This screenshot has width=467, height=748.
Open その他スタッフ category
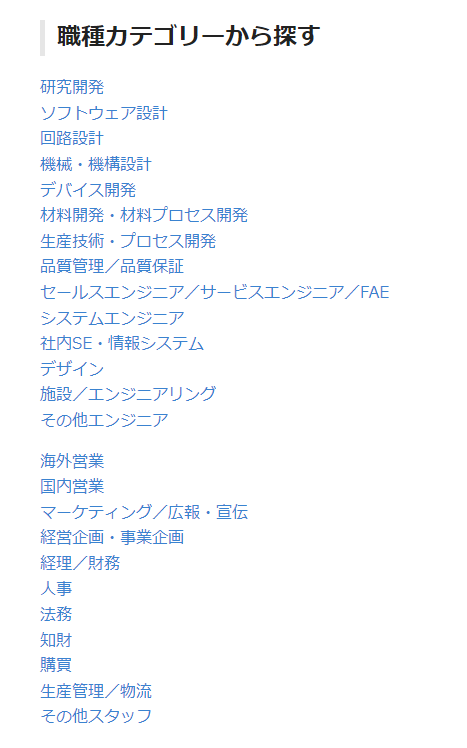coord(96,716)
